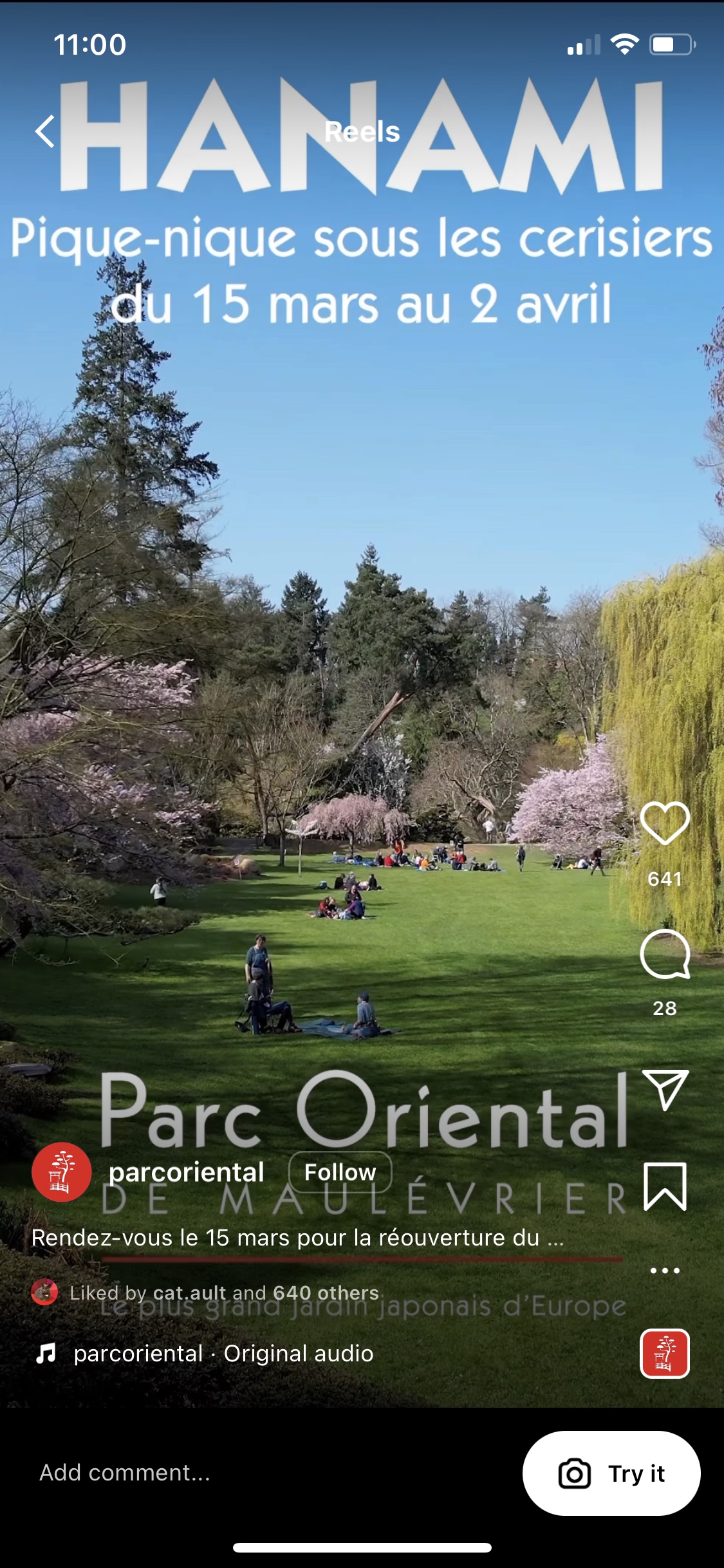Expand the caption starting with Rendez-vous
The image size is (724, 1568).
[297, 1238]
